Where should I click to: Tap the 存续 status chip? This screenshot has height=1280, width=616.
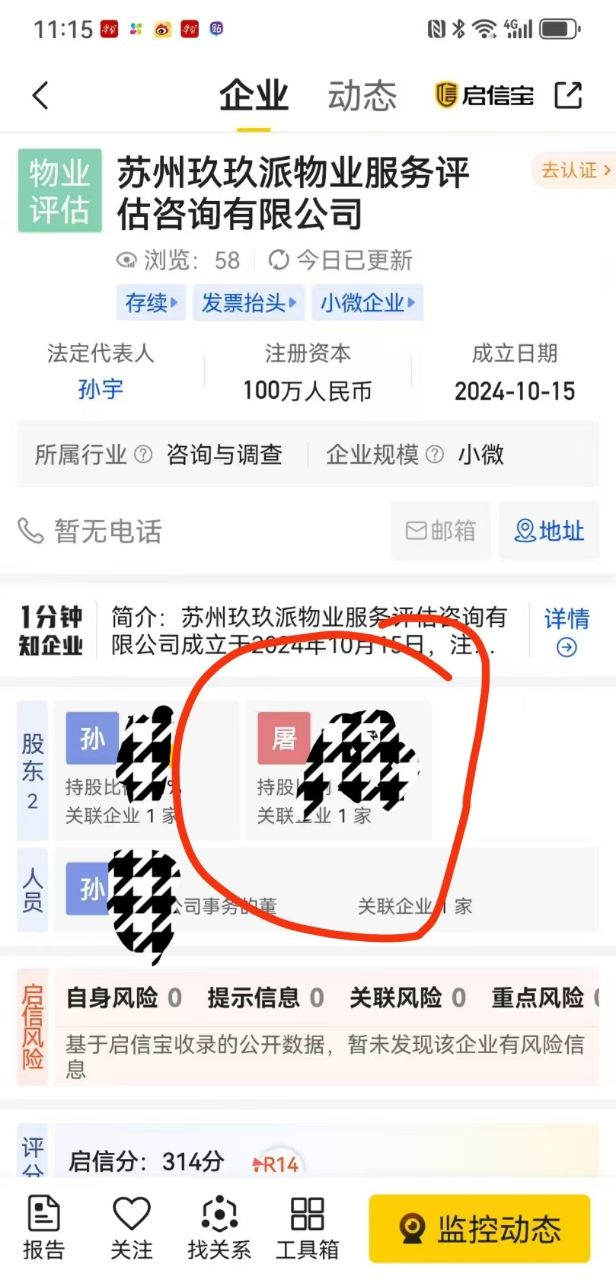(x=151, y=303)
